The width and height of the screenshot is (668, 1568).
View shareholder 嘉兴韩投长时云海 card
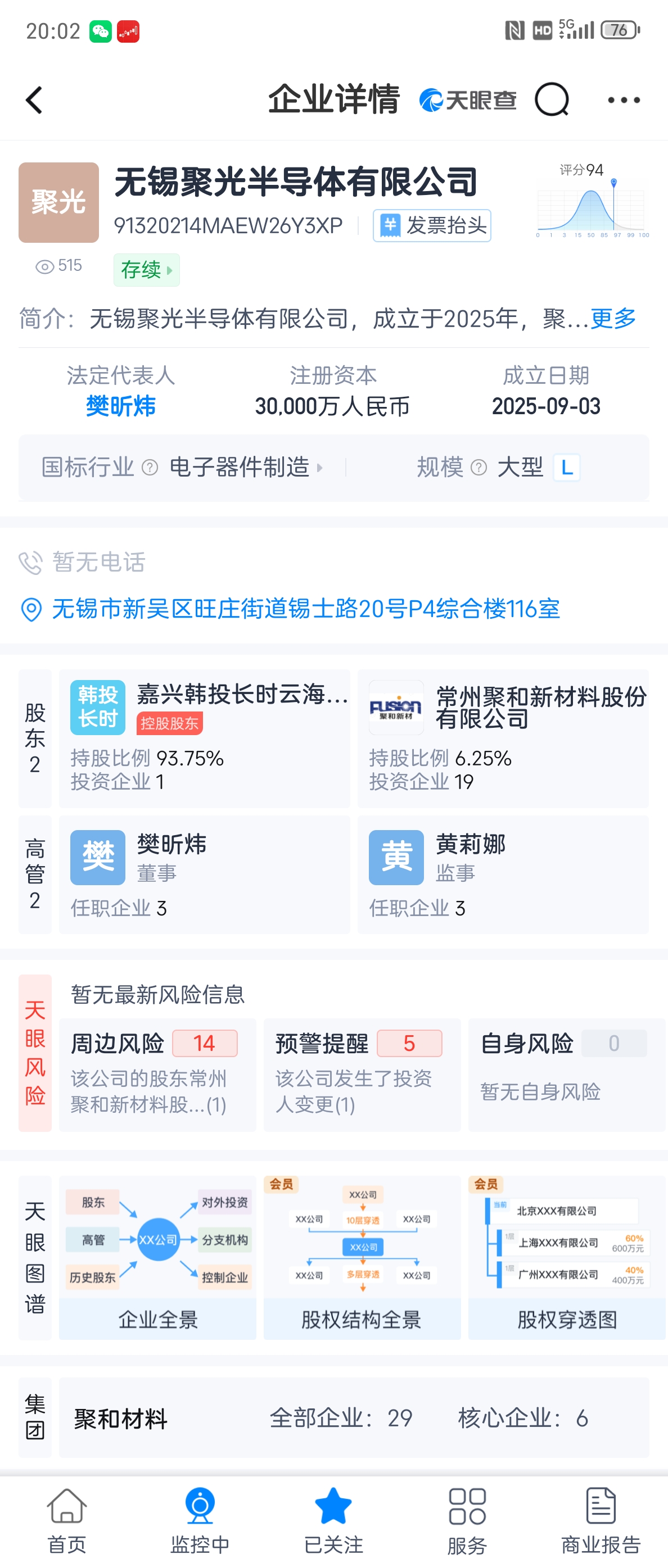205,738
